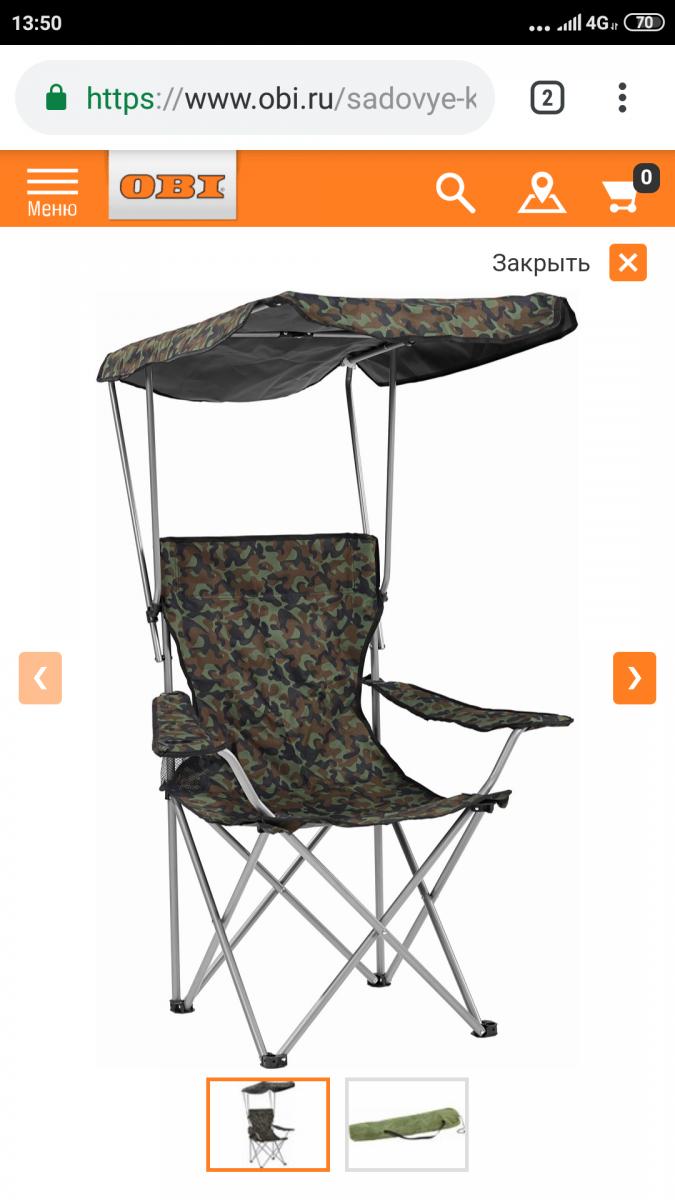Go to the previous product image
Viewport: 675px width, 1200px height.
[40, 678]
